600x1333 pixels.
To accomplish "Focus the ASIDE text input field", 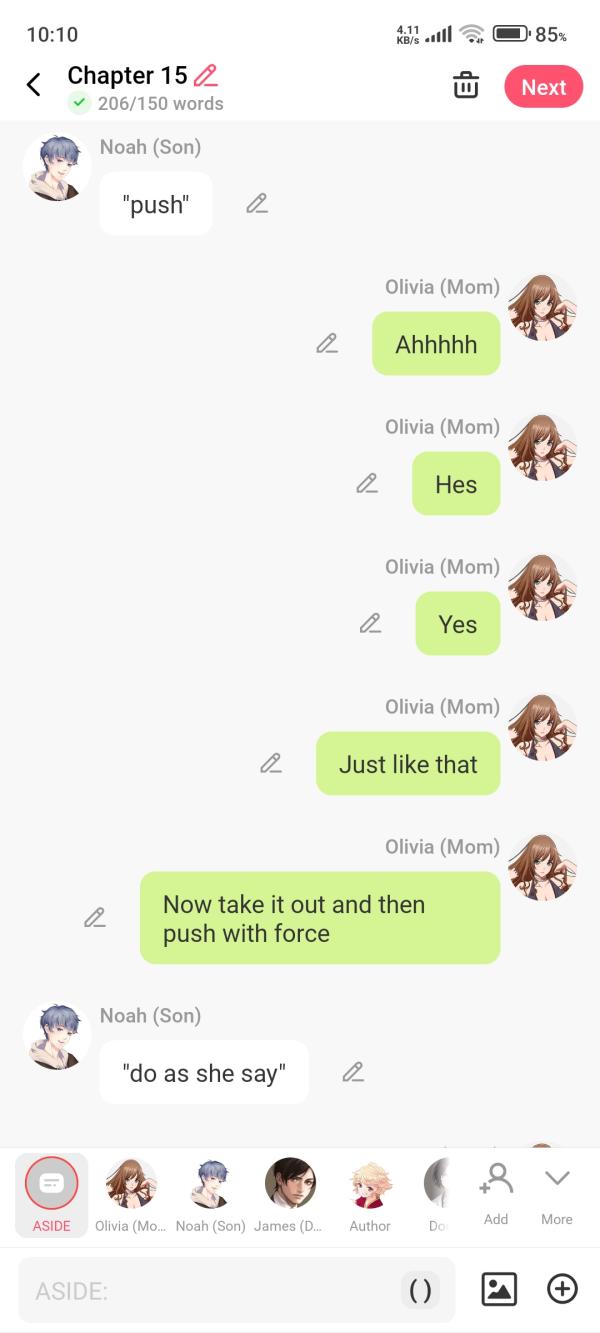I will 210,1291.
